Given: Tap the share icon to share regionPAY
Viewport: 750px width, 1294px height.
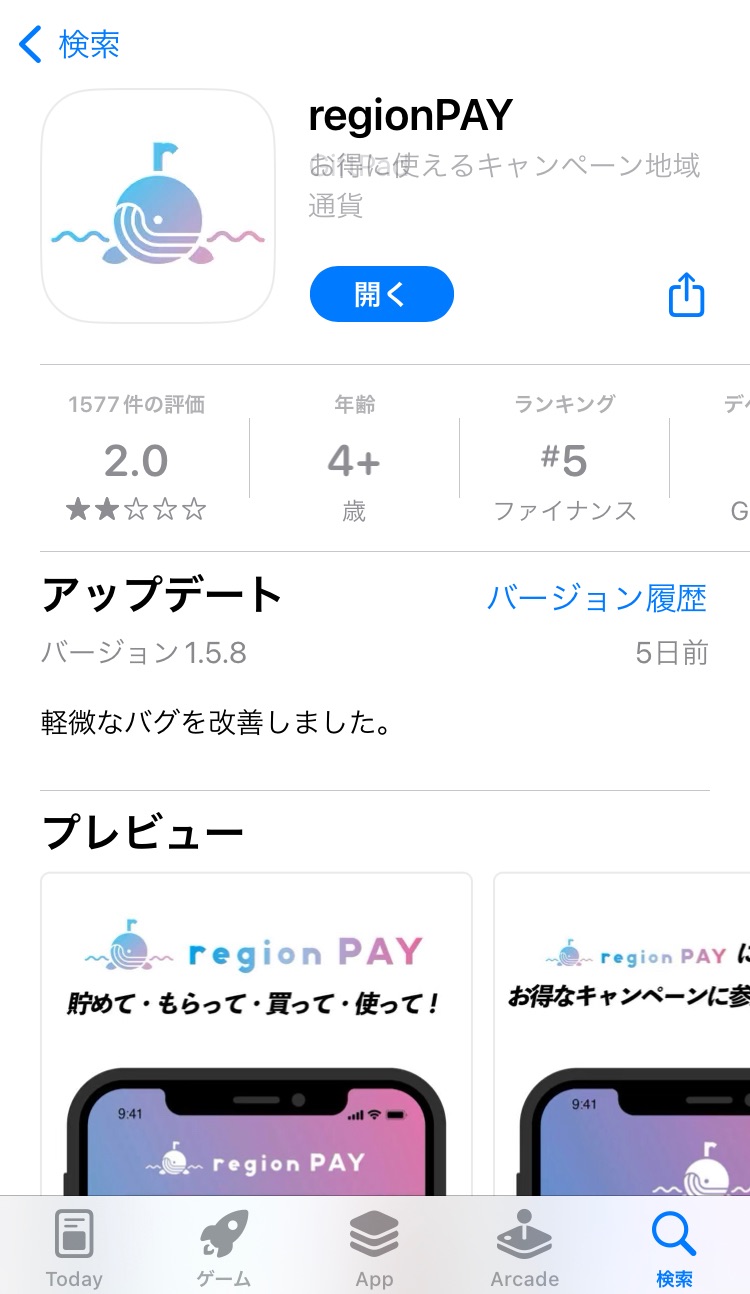Looking at the screenshot, I should (686, 293).
